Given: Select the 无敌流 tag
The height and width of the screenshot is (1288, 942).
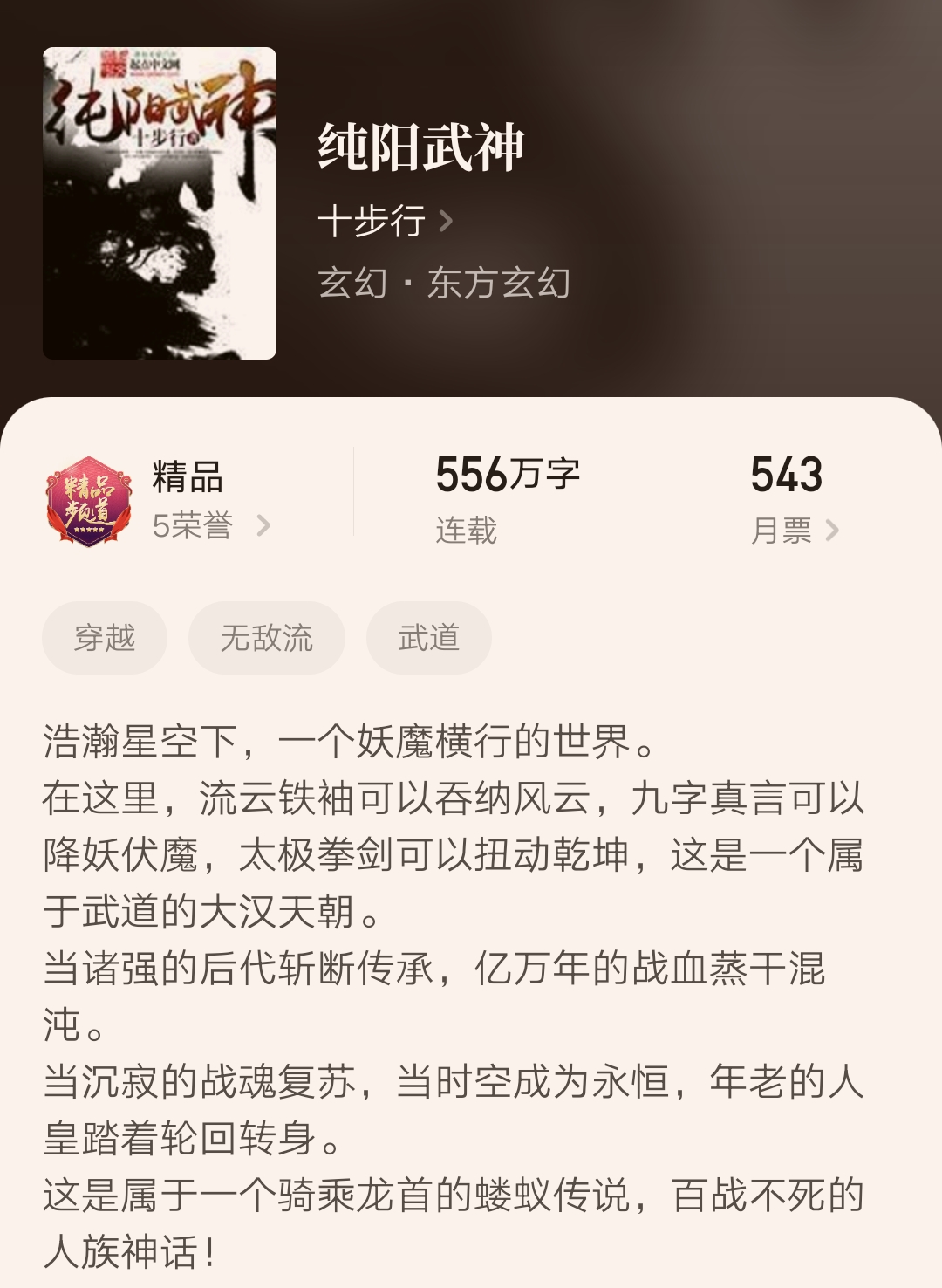Looking at the screenshot, I should (x=266, y=638).
